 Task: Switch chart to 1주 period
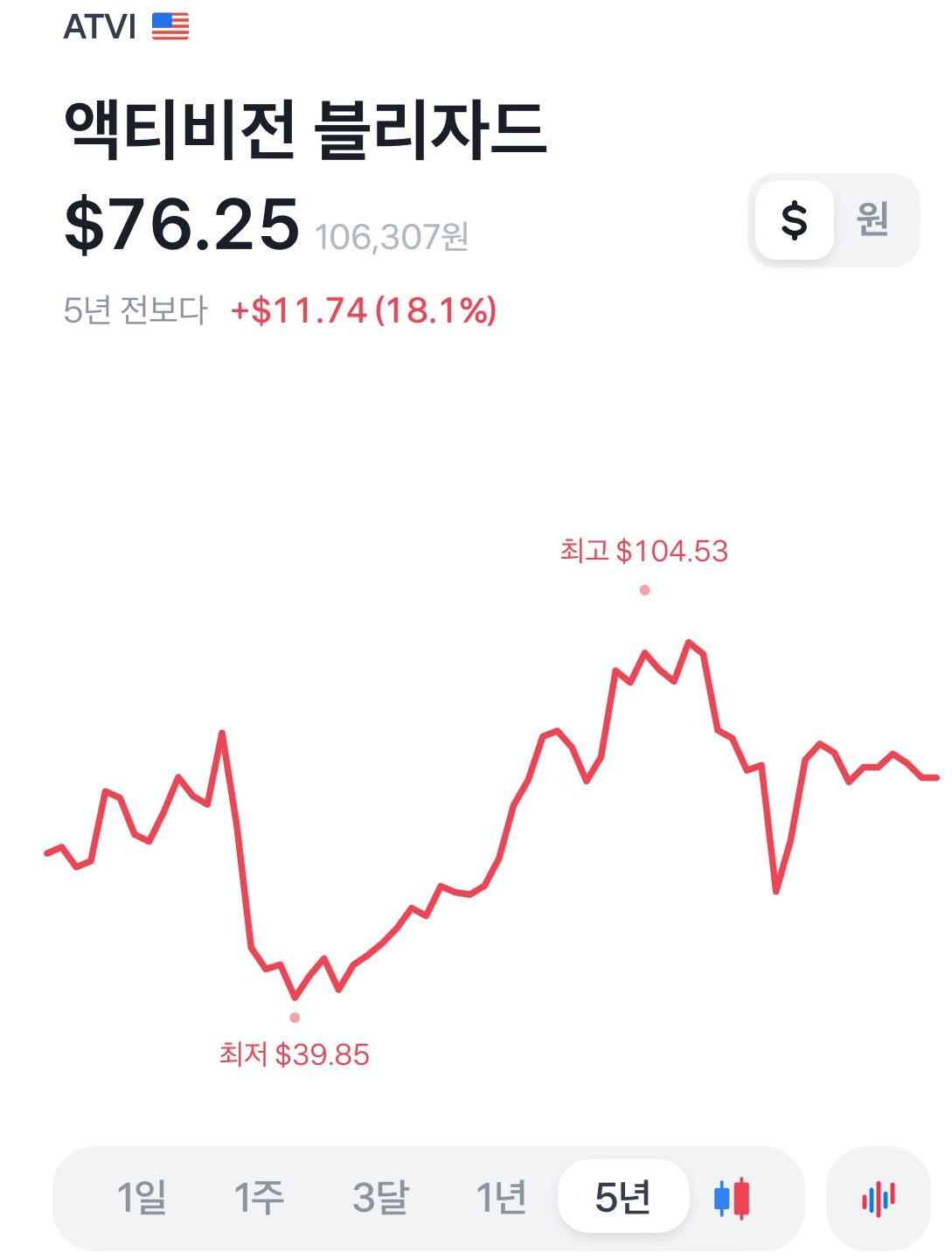pos(260,1197)
